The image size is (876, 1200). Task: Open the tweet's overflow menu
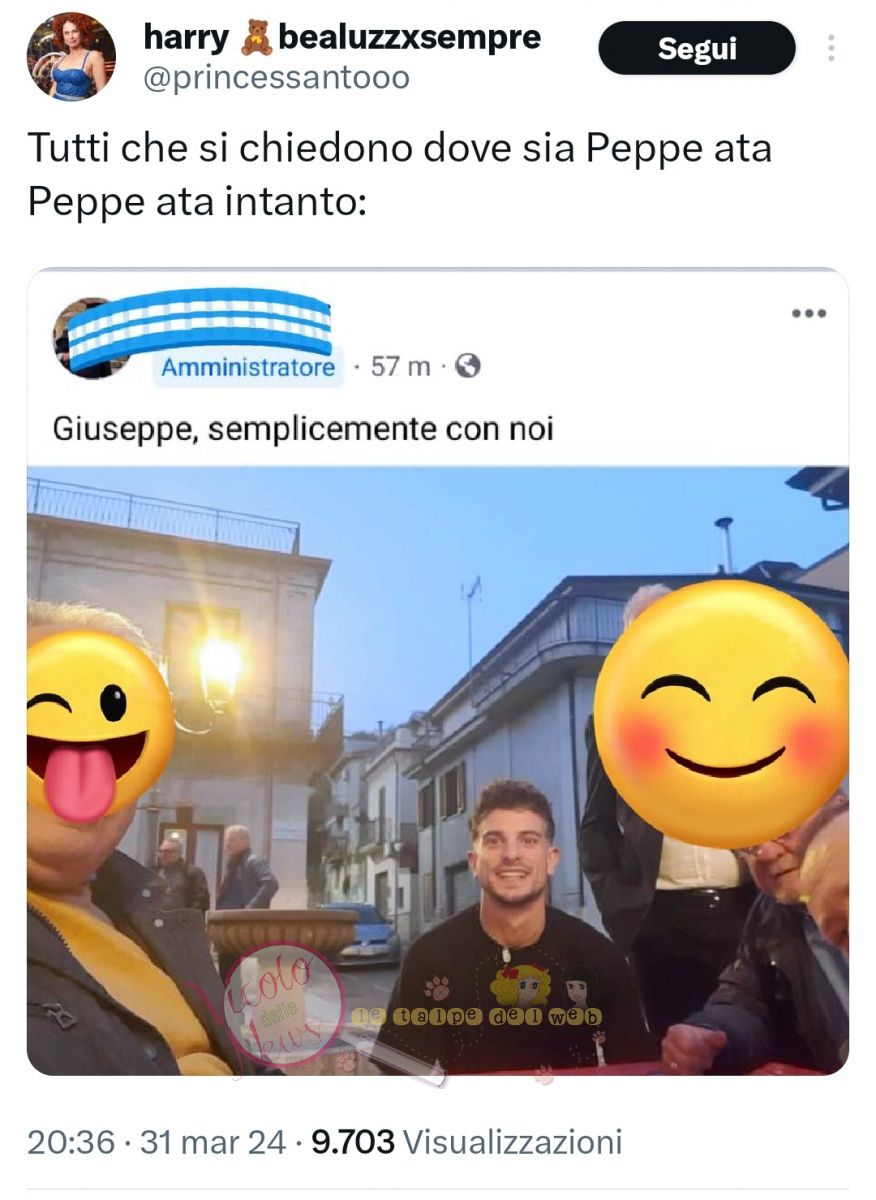(831, 48)
